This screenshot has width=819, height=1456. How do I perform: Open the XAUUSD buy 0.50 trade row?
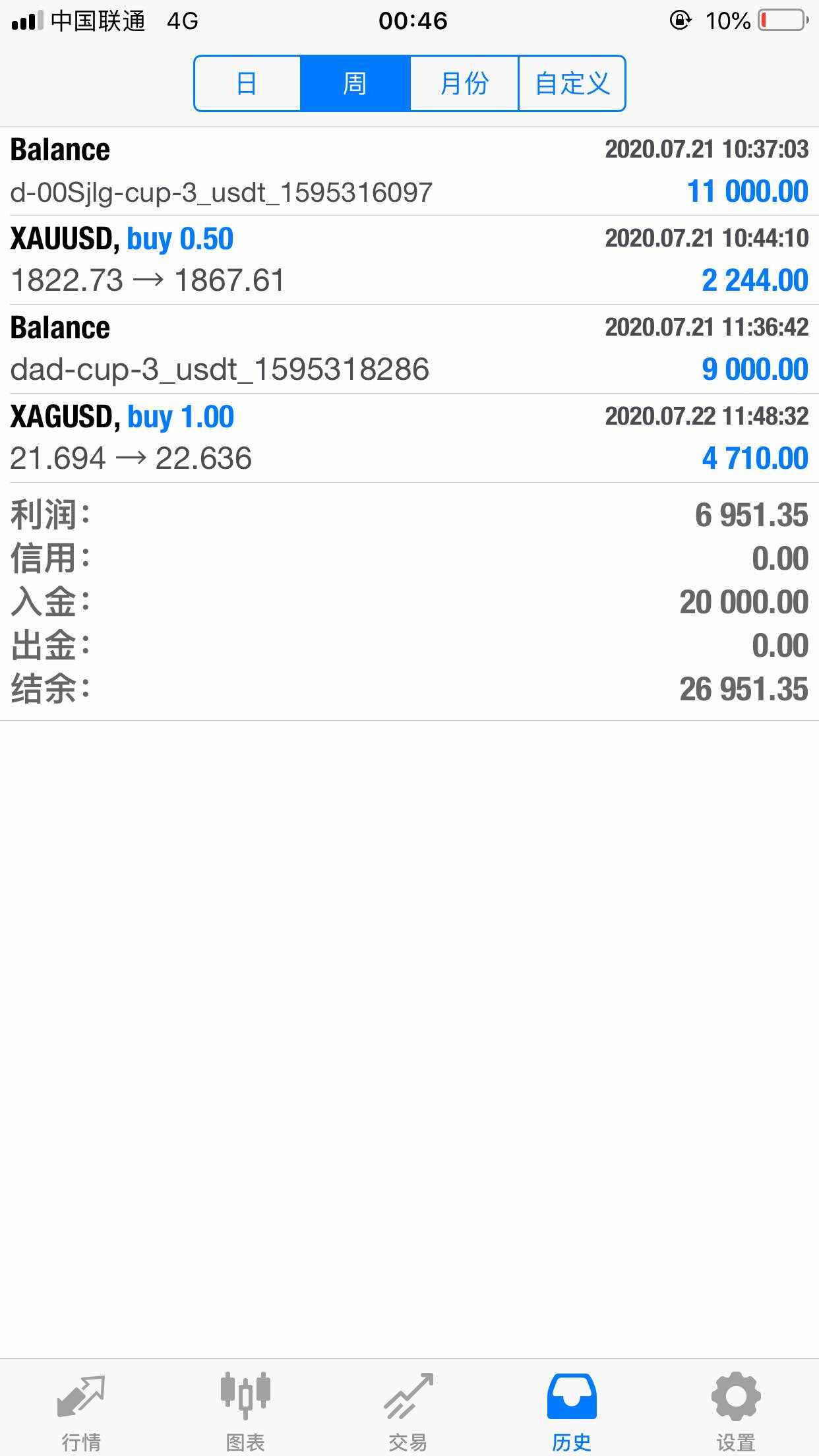pyautogui.click(x=409, y=260)
